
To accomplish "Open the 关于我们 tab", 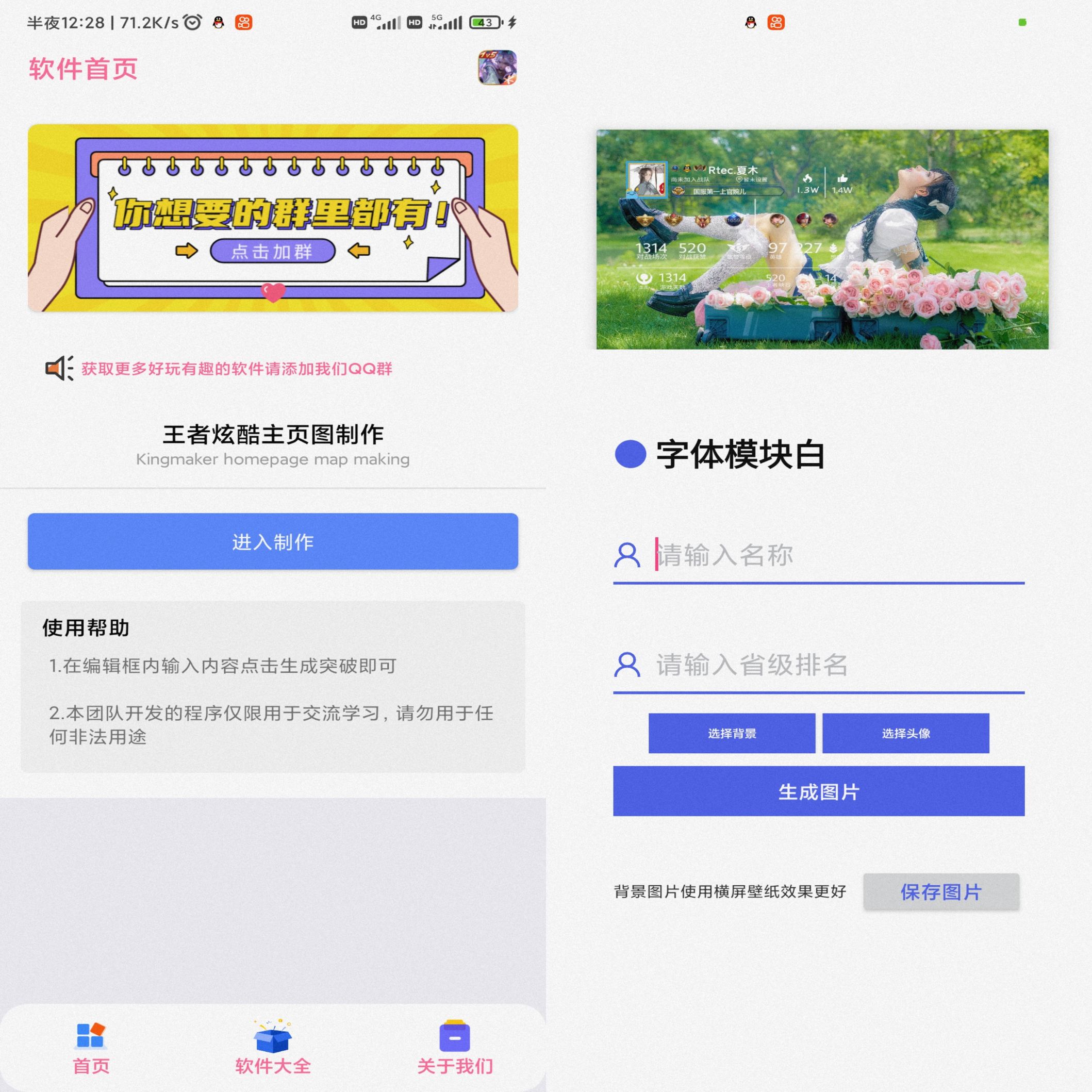I will [454, 1049].
